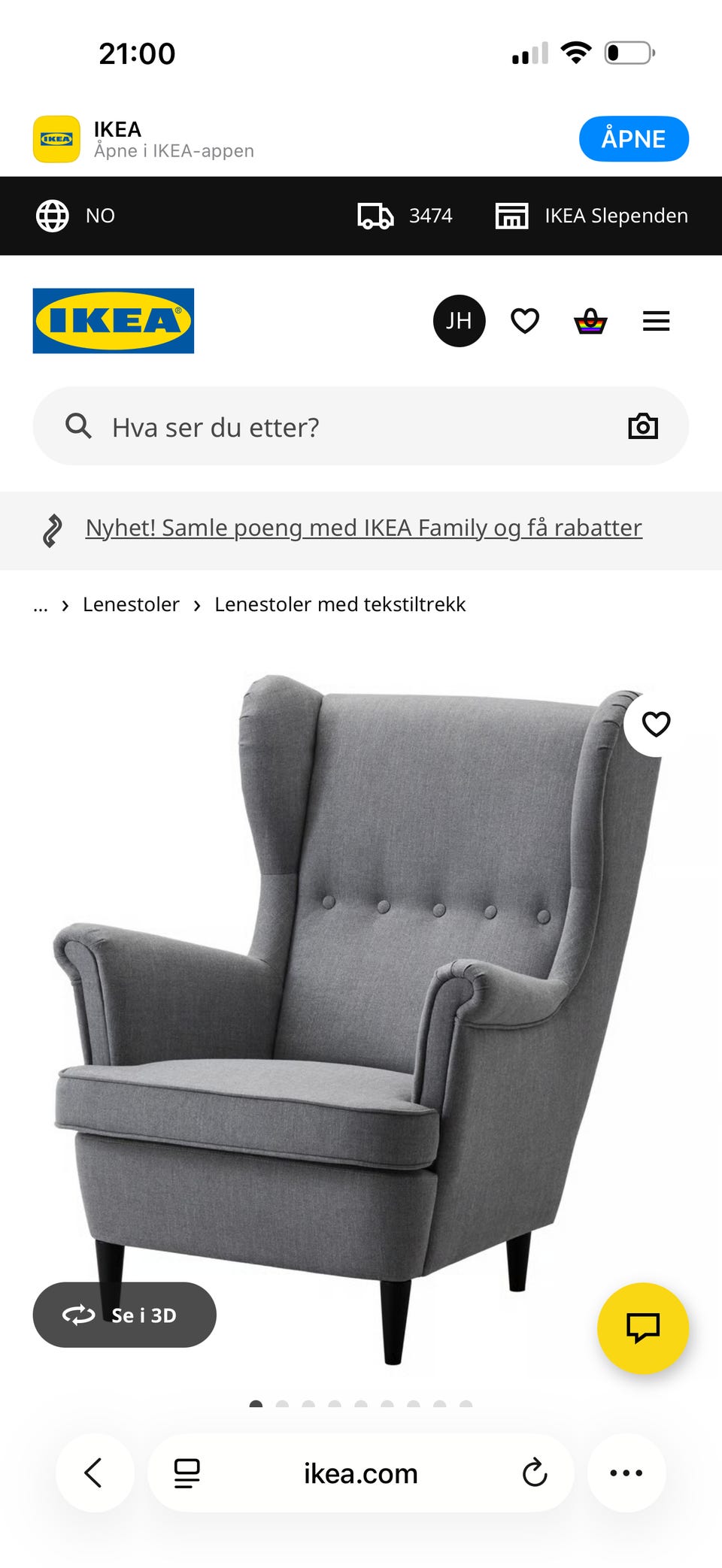722x1568 pixels.
Task: Select the Lenestoler breadcrumb
Action: coord(131,604)
